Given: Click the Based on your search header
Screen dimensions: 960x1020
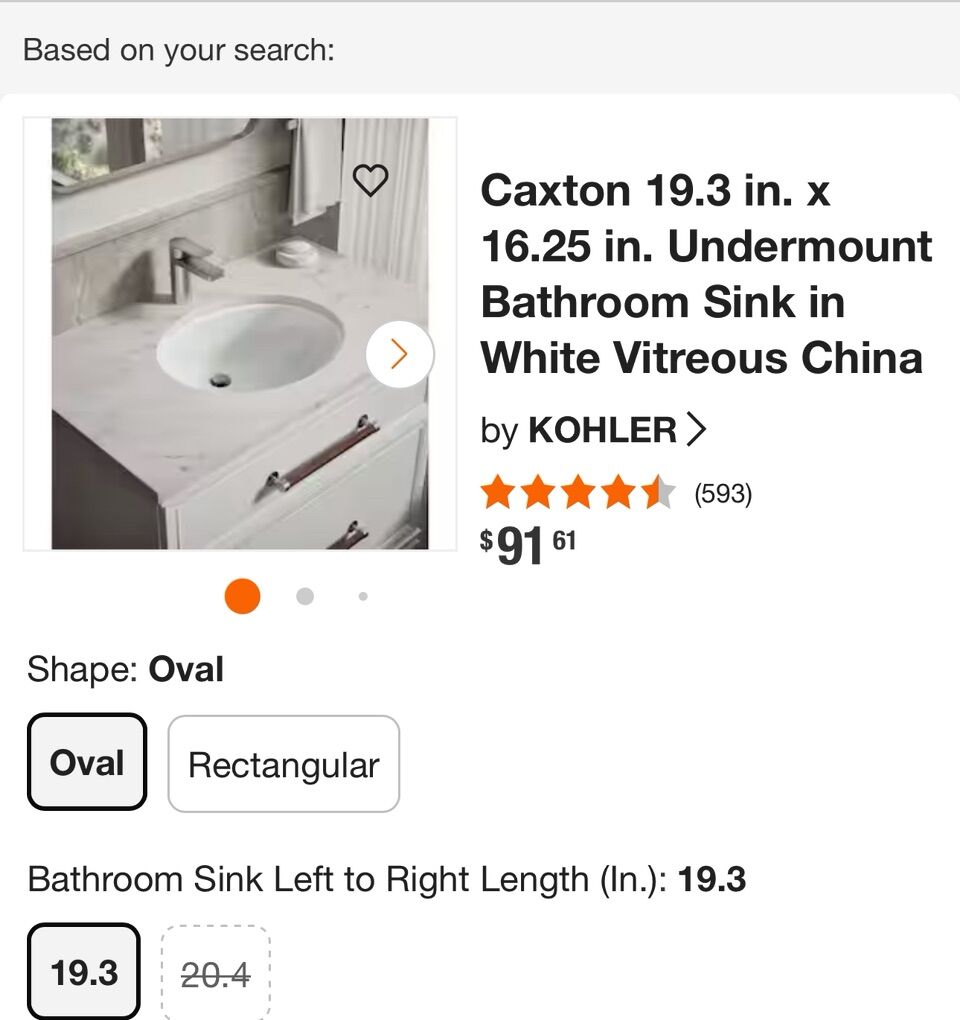Looking at the screenshot, I should [x=181, y=48].
